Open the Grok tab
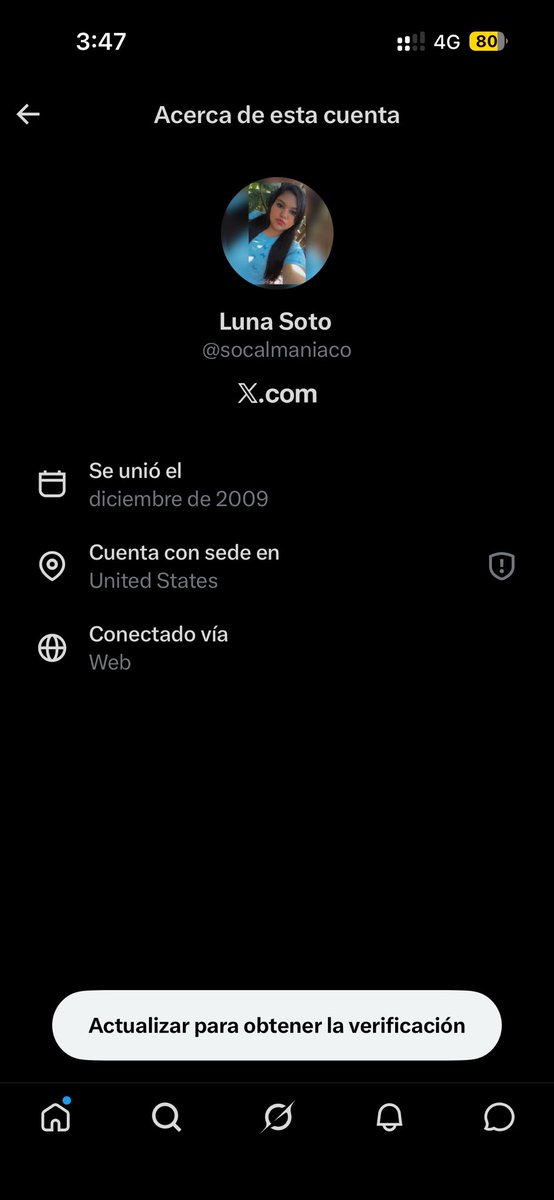 [277, 1117]
